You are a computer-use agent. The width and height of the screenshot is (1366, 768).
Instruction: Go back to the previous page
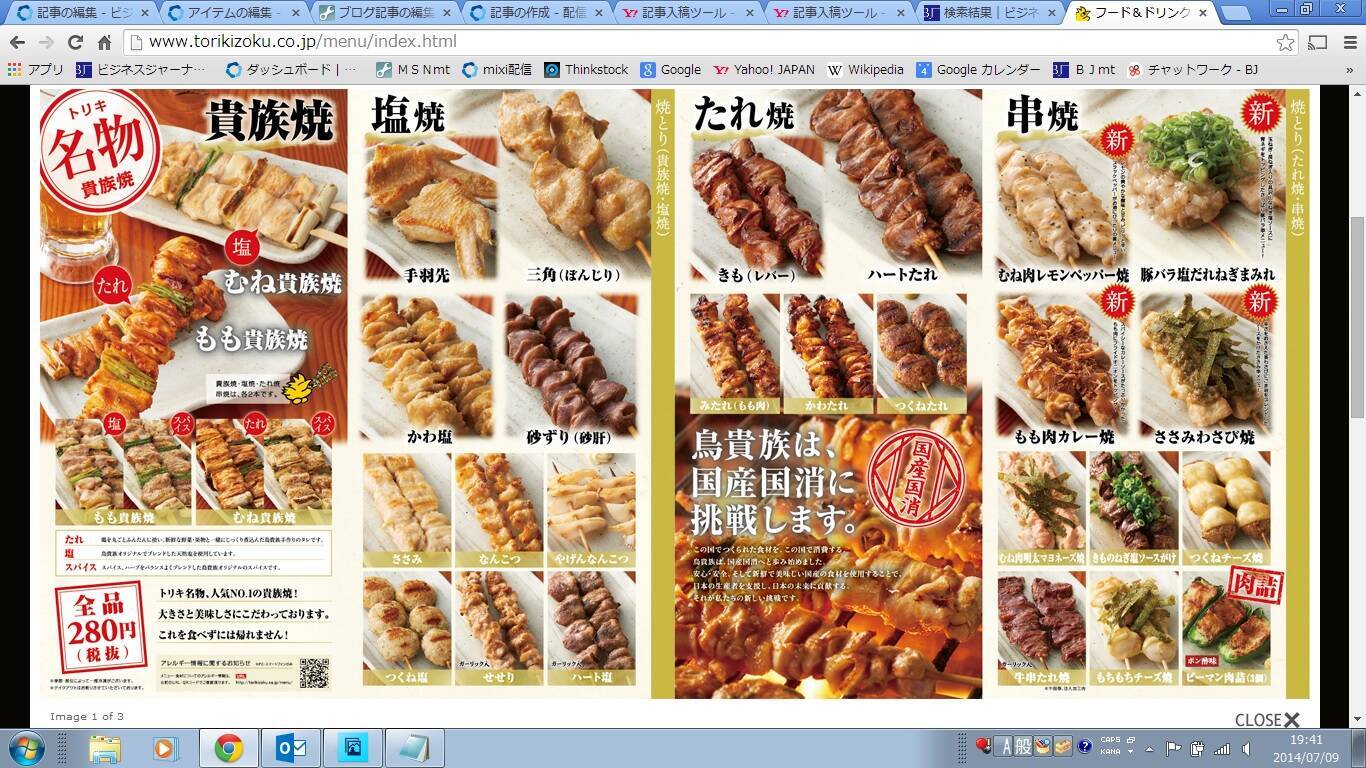click(x=17, y=42)
